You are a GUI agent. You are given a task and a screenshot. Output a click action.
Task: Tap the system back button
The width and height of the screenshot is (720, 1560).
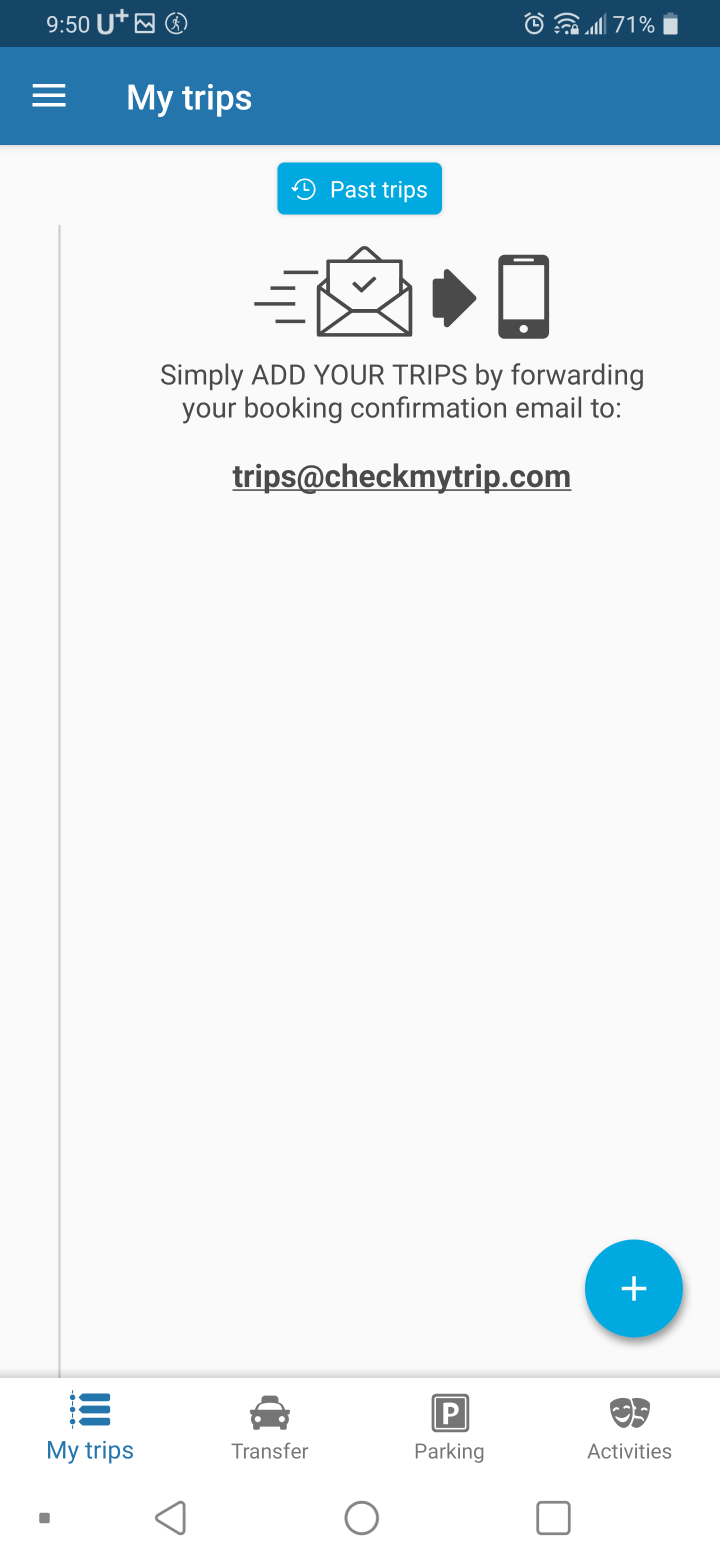pos(171,1517)
